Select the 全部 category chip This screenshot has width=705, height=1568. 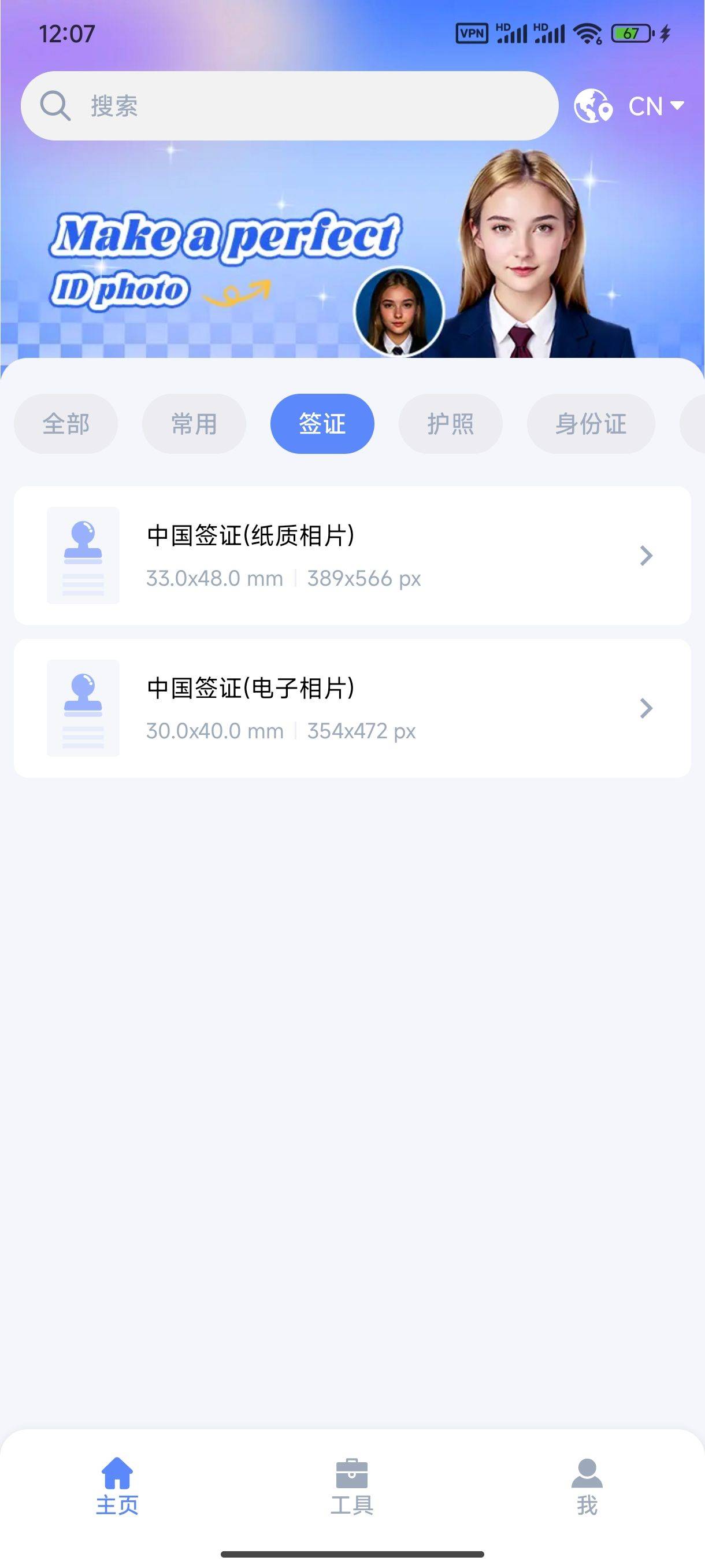66,424
